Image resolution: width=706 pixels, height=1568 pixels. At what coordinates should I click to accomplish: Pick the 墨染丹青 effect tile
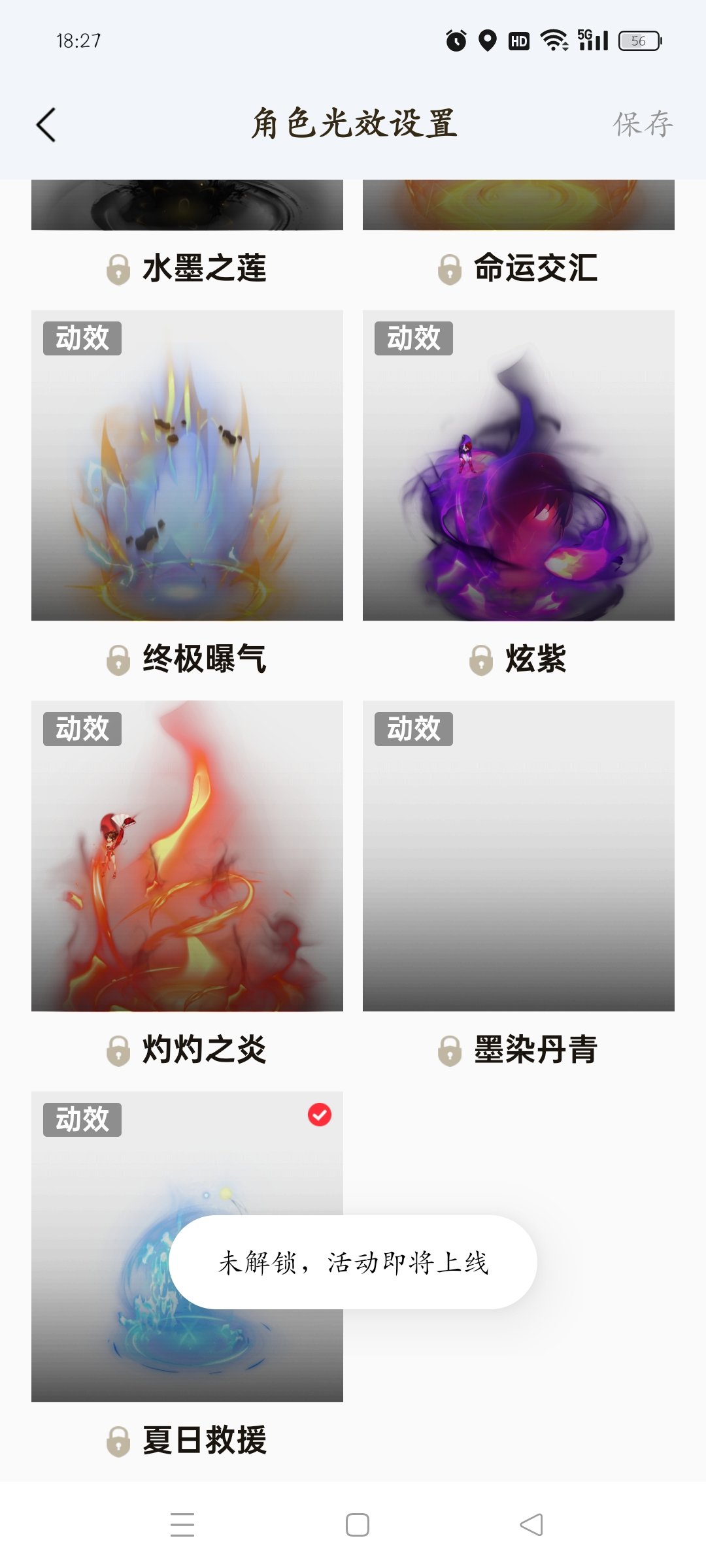(x=518, y=856)
